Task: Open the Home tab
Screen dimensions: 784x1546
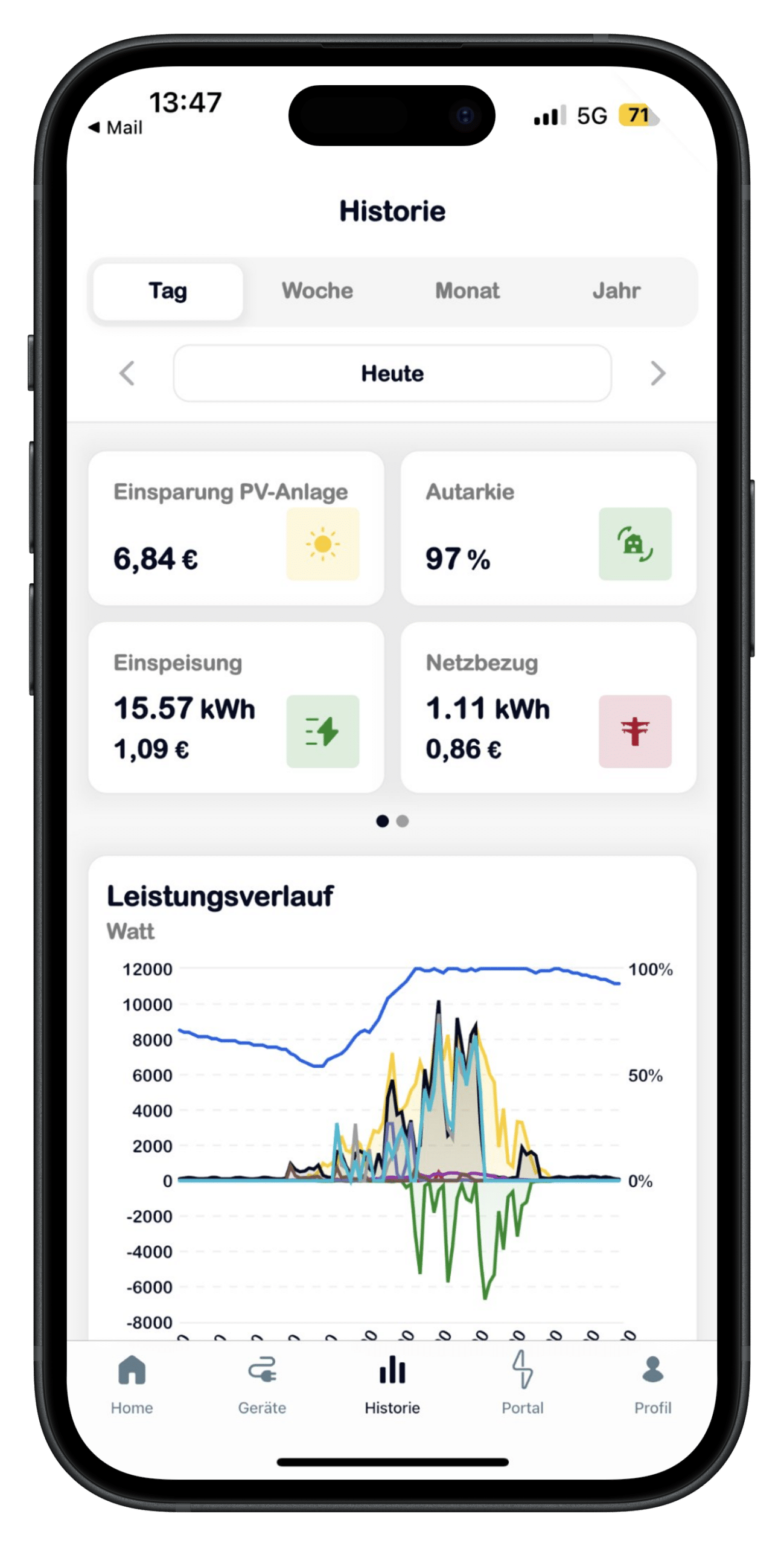Action: [x=132, y=1384]
